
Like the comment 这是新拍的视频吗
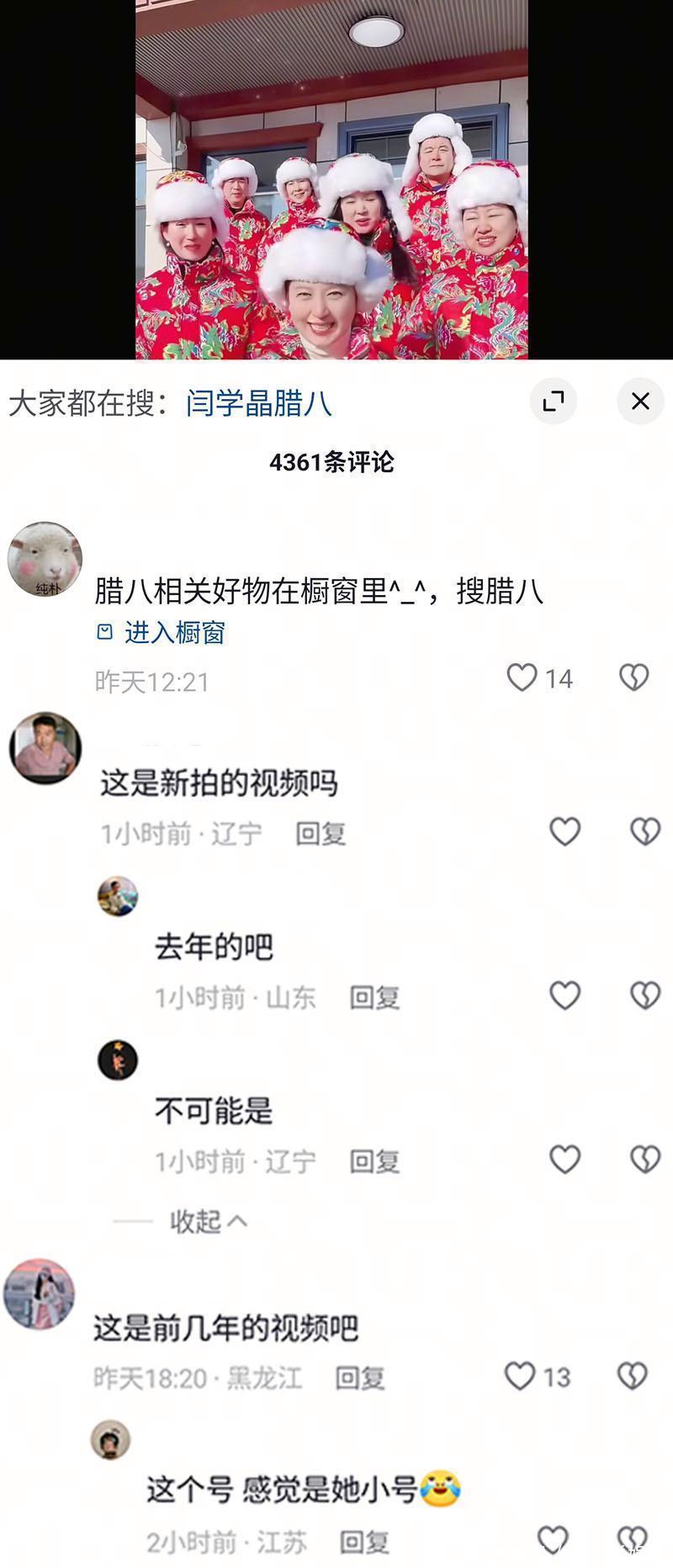(x=564, y=832)
